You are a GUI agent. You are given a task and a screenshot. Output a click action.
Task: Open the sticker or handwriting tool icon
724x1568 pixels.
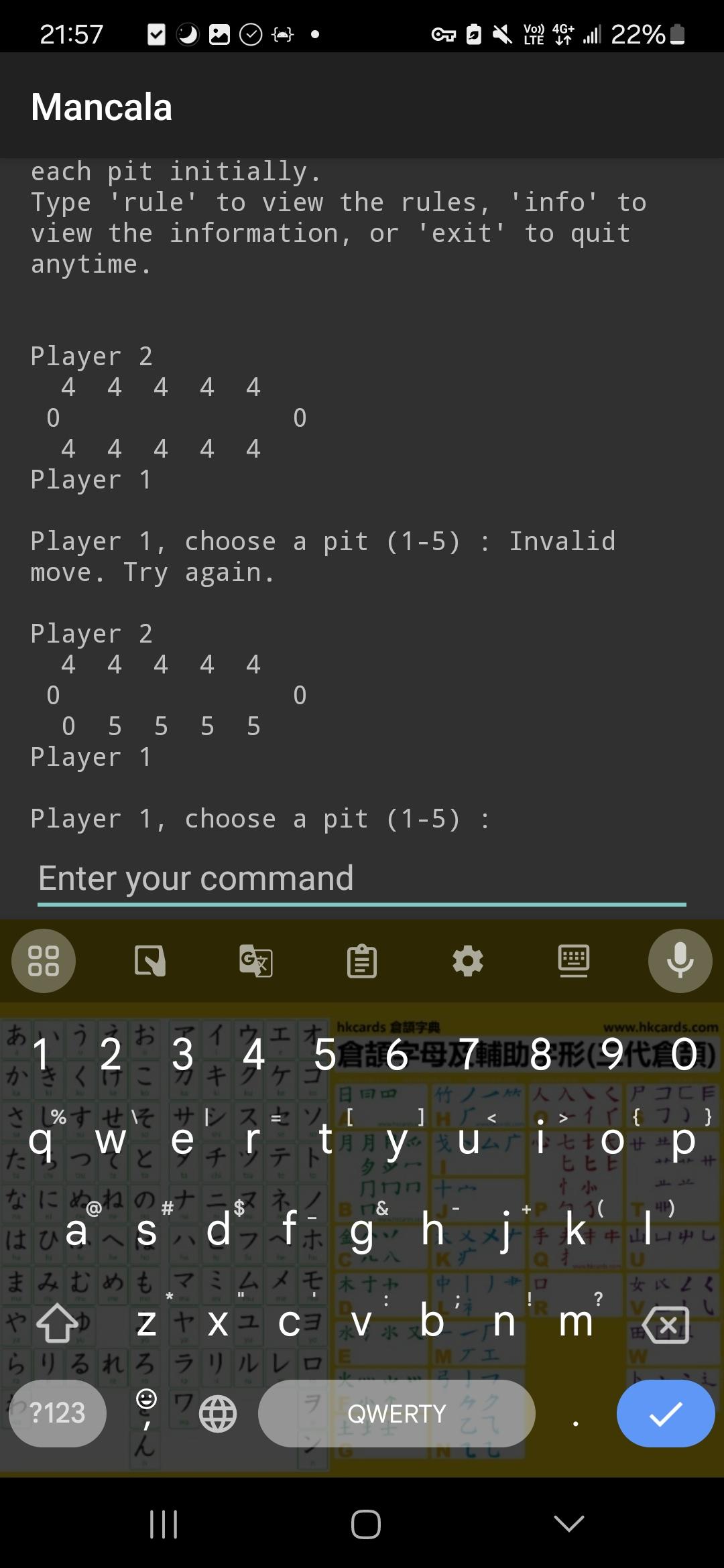(150, 961)
